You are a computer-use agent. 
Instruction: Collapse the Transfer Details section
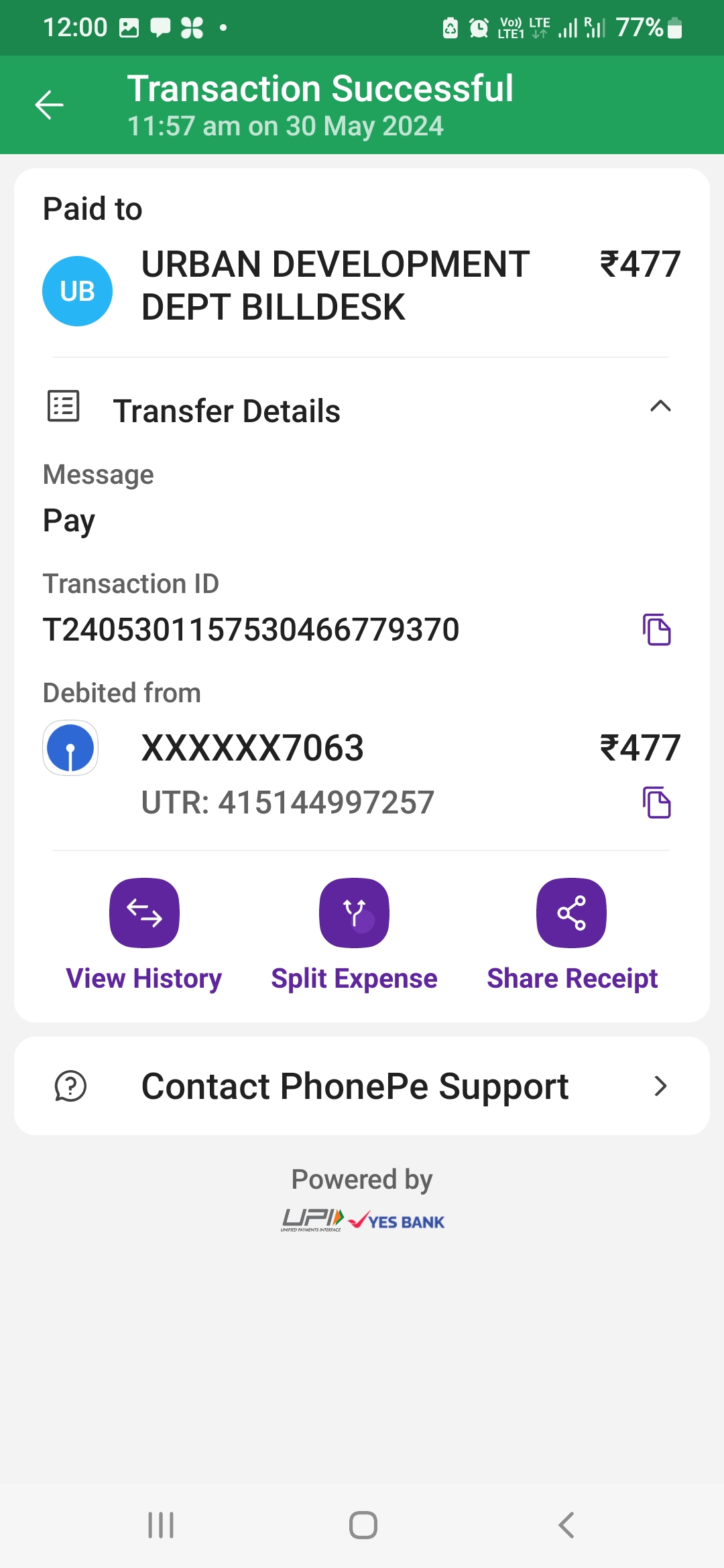(660, 406)
